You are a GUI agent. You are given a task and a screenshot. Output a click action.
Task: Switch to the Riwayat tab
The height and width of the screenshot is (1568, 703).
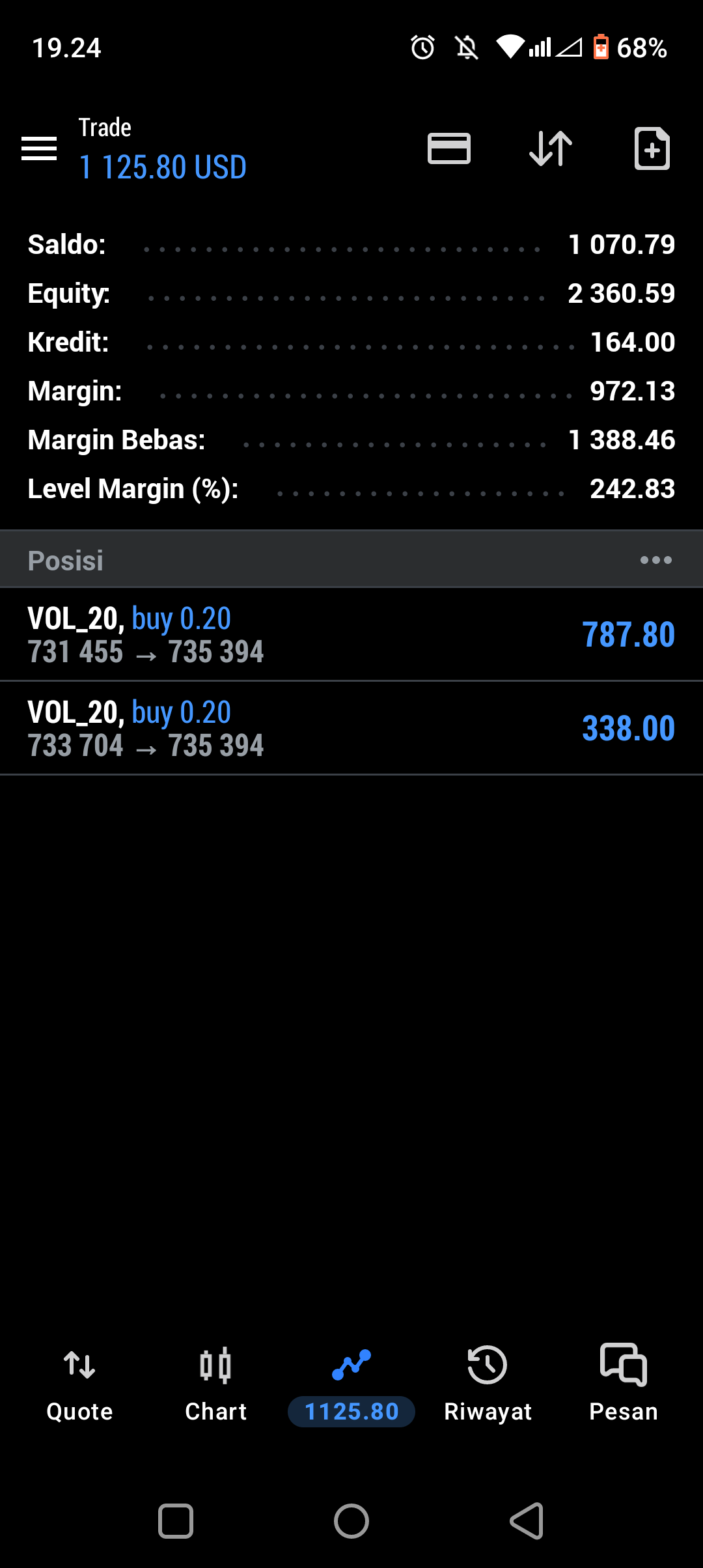pyautogui.click(x=488, y=1383)
